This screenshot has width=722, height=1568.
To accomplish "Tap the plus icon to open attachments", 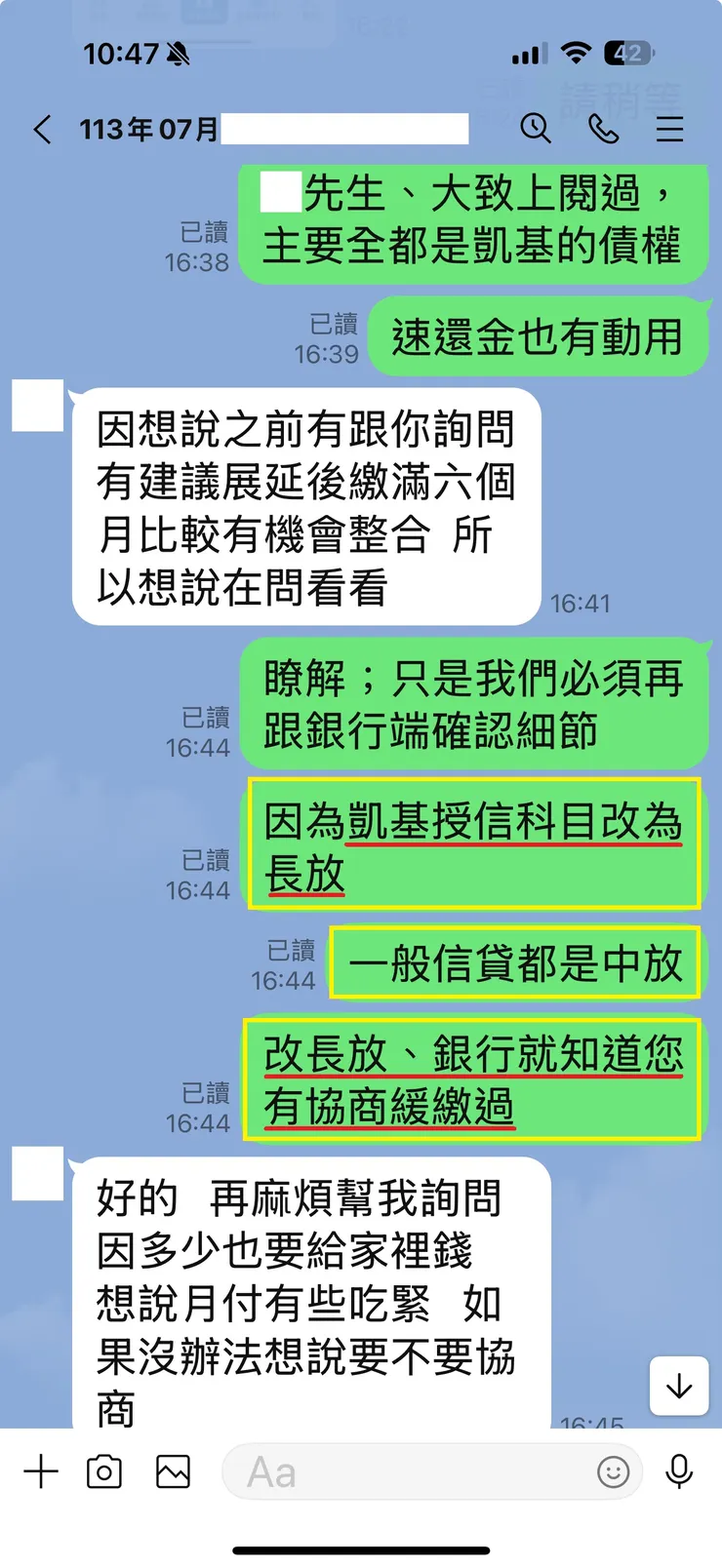I will click(x=41, y=1471).
